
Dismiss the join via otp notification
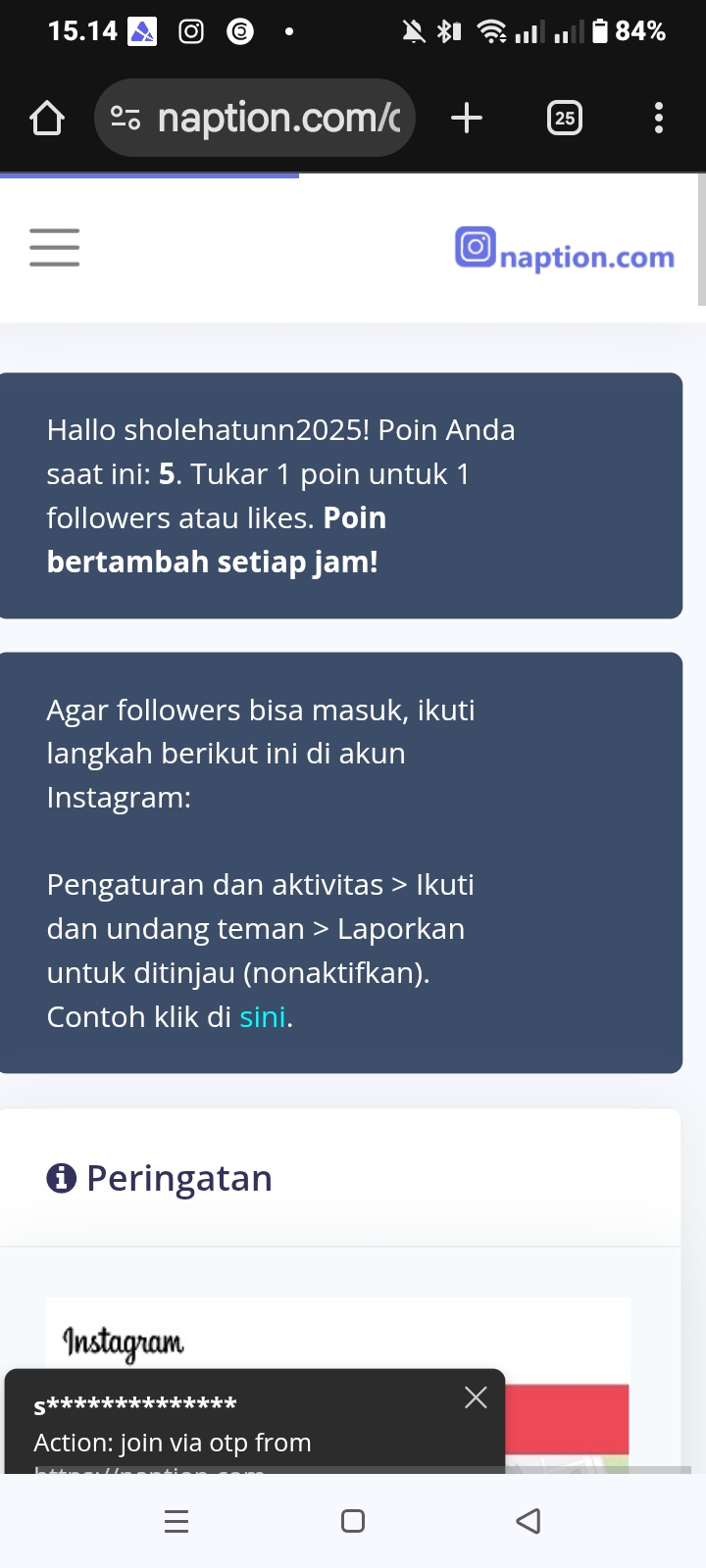(476, 1397)
